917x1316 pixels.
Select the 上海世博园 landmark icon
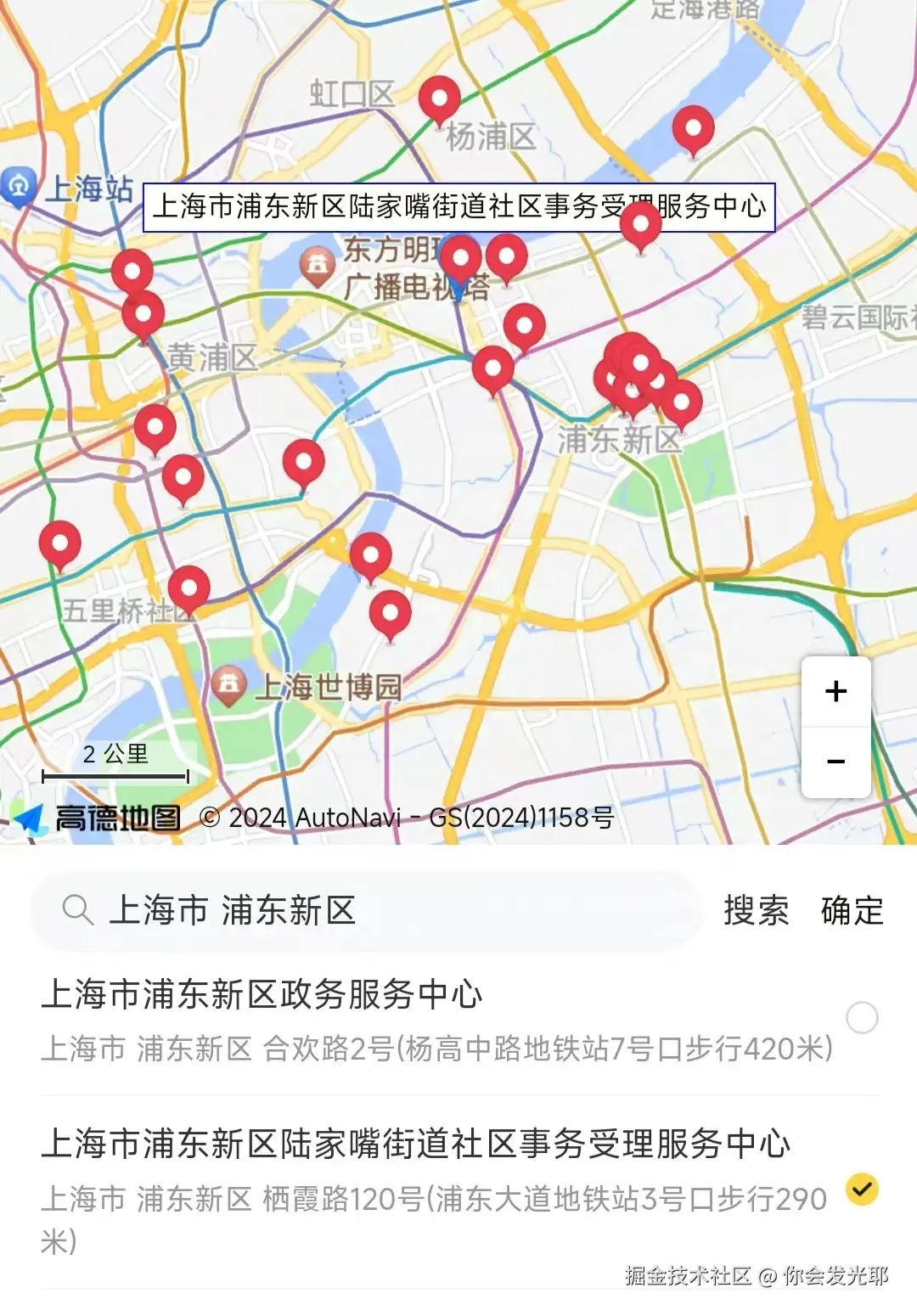pos(231,684)
